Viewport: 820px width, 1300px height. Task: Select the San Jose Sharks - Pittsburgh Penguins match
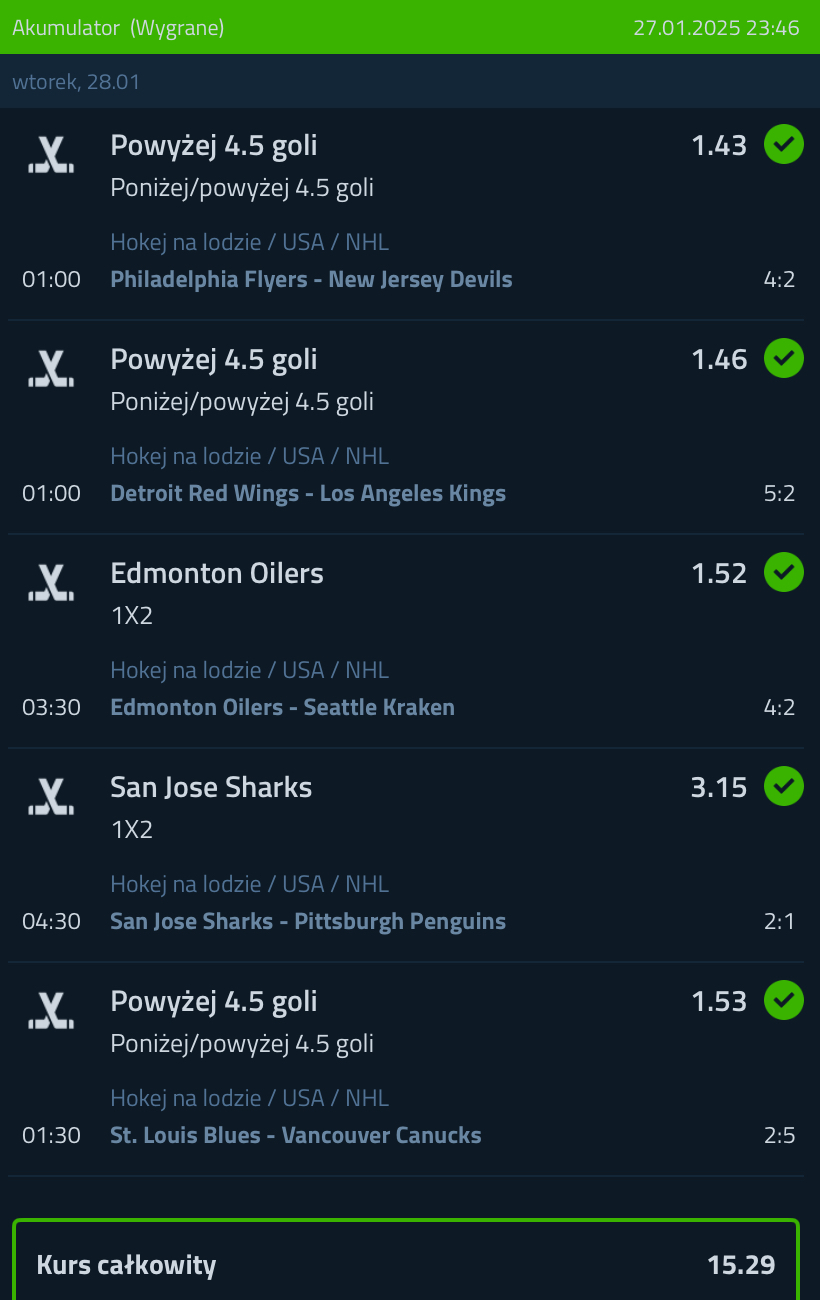coord(308,921)
